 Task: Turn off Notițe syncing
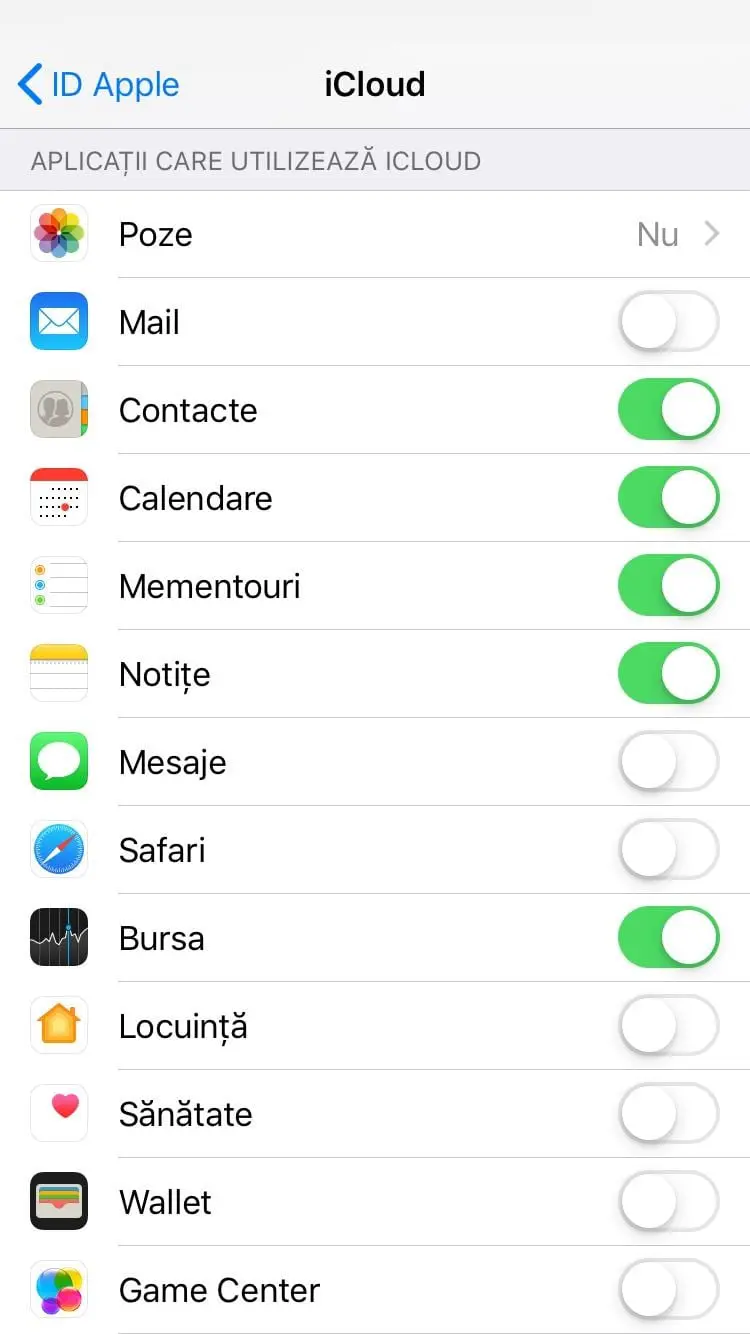[668, 674]
